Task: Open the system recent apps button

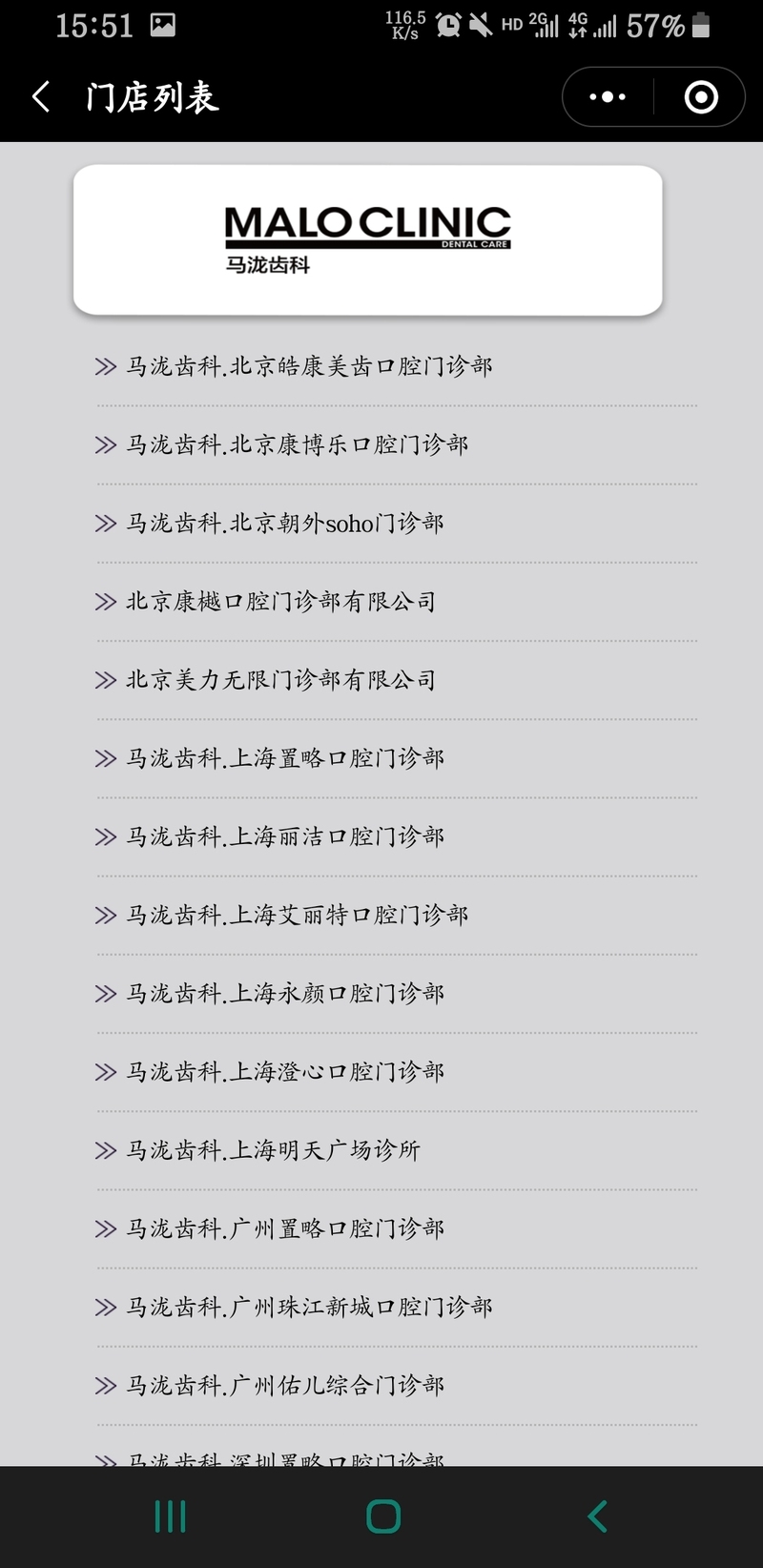Action: point(170,1516)
